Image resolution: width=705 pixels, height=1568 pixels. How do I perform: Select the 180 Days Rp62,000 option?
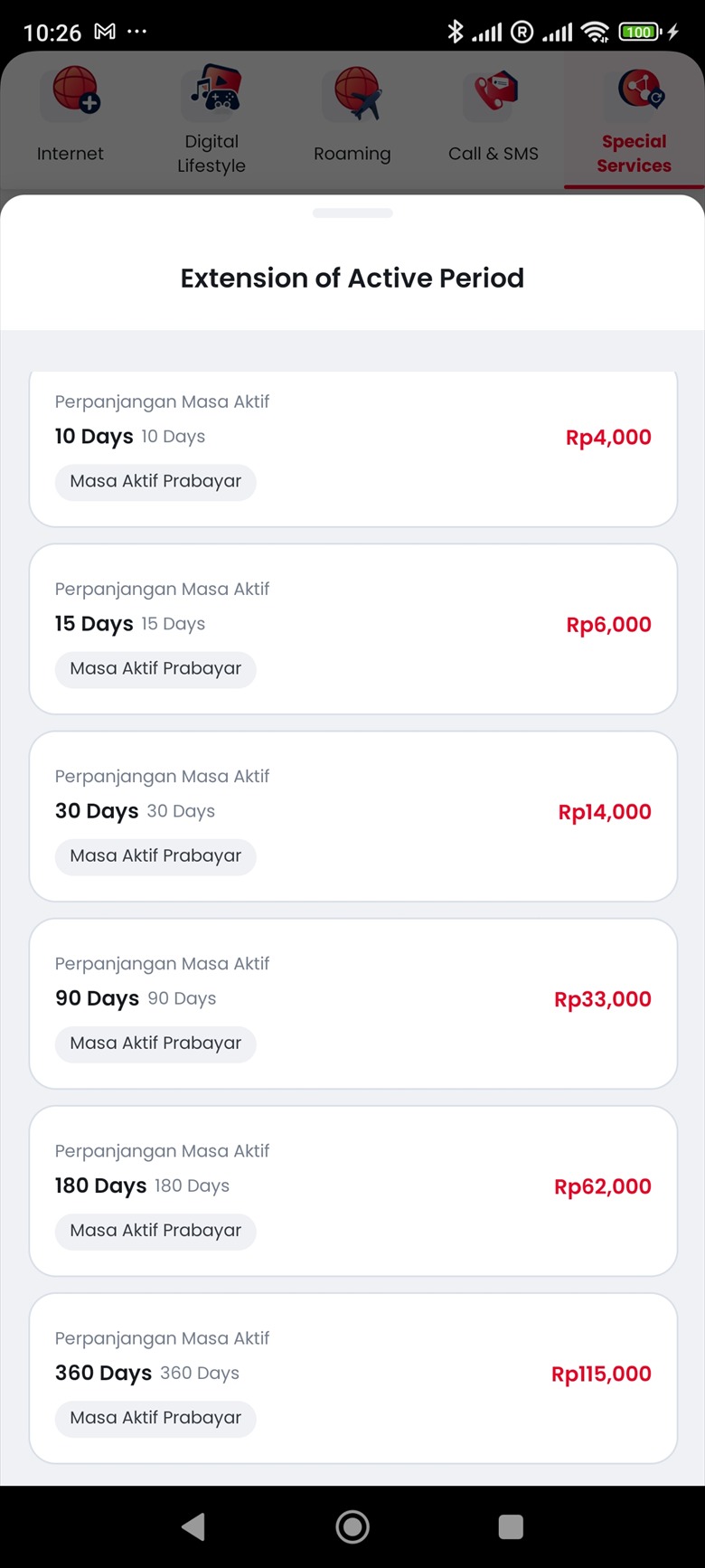point(352,1190)
